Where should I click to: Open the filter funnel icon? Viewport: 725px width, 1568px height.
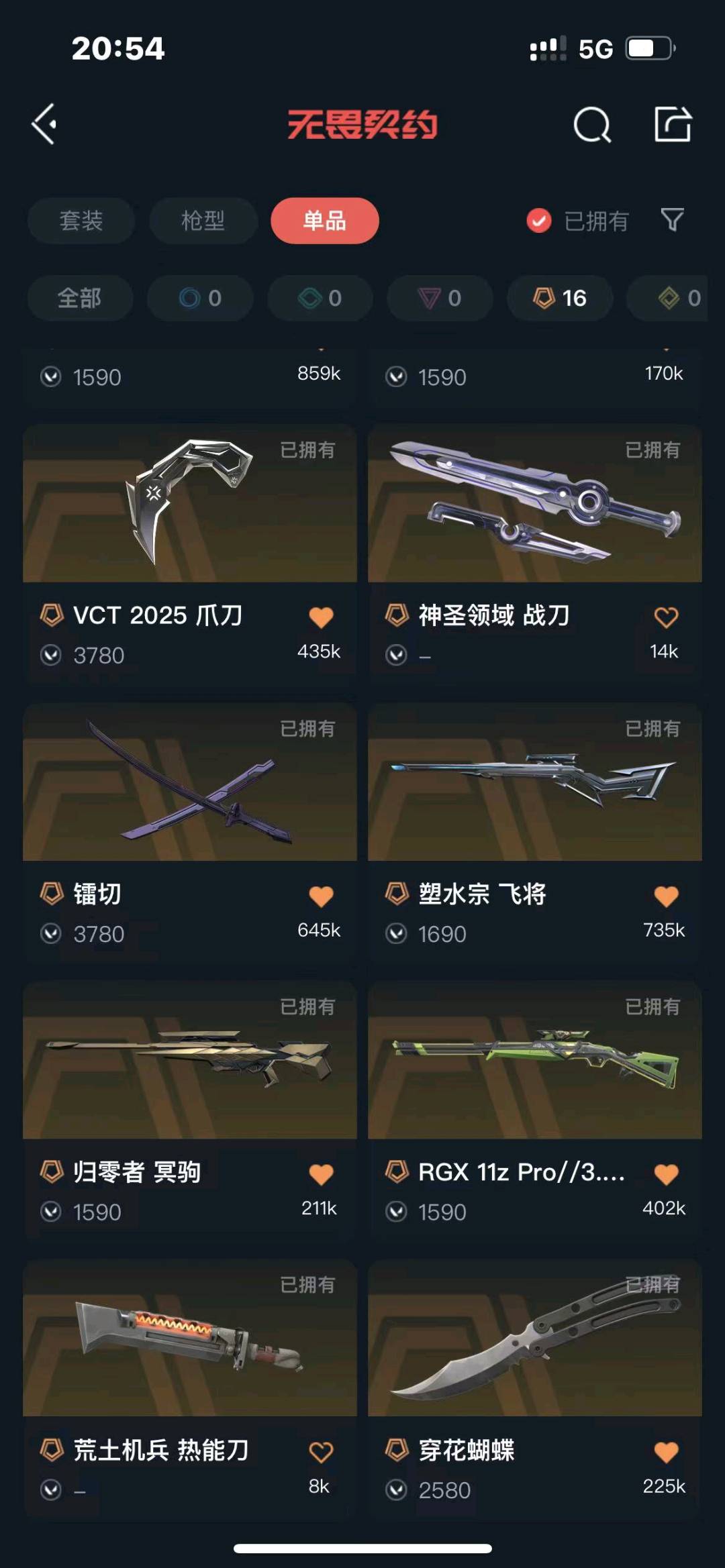pos(672,219)
